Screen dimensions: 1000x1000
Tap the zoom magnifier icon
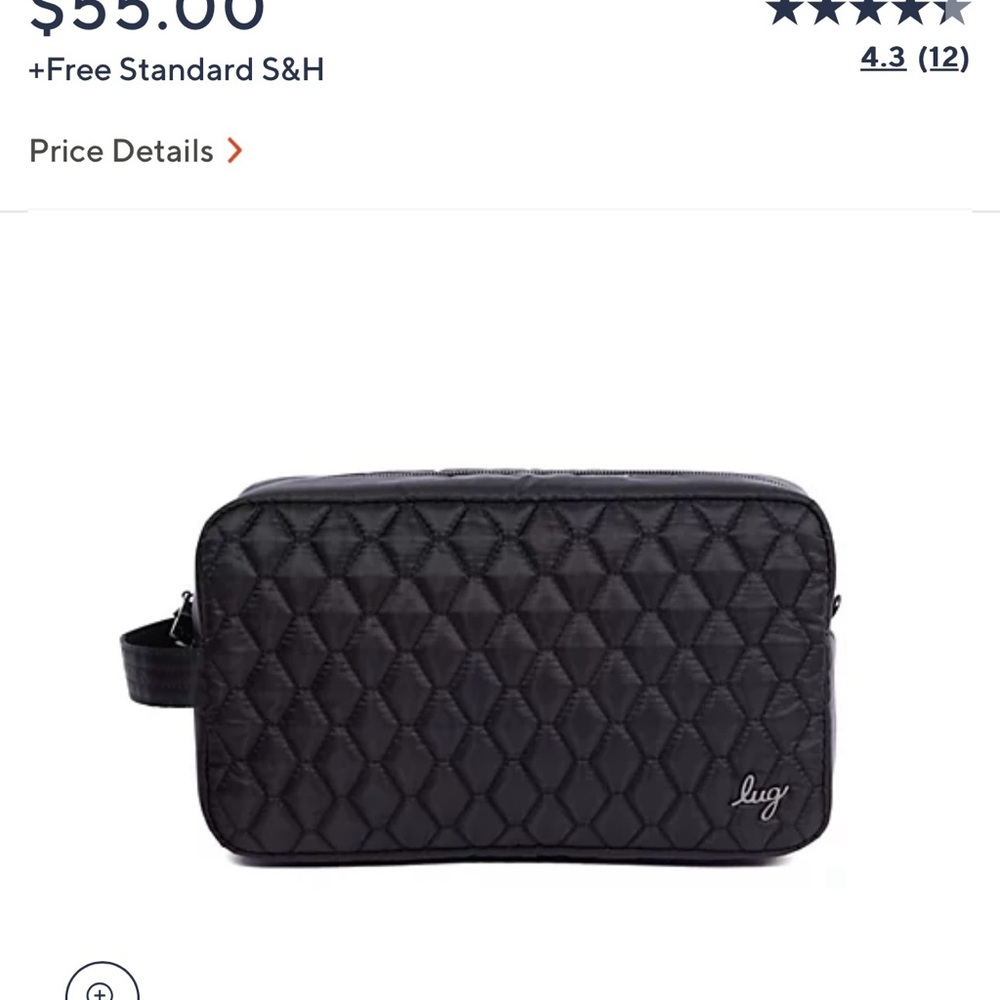(x=101, y=985)
